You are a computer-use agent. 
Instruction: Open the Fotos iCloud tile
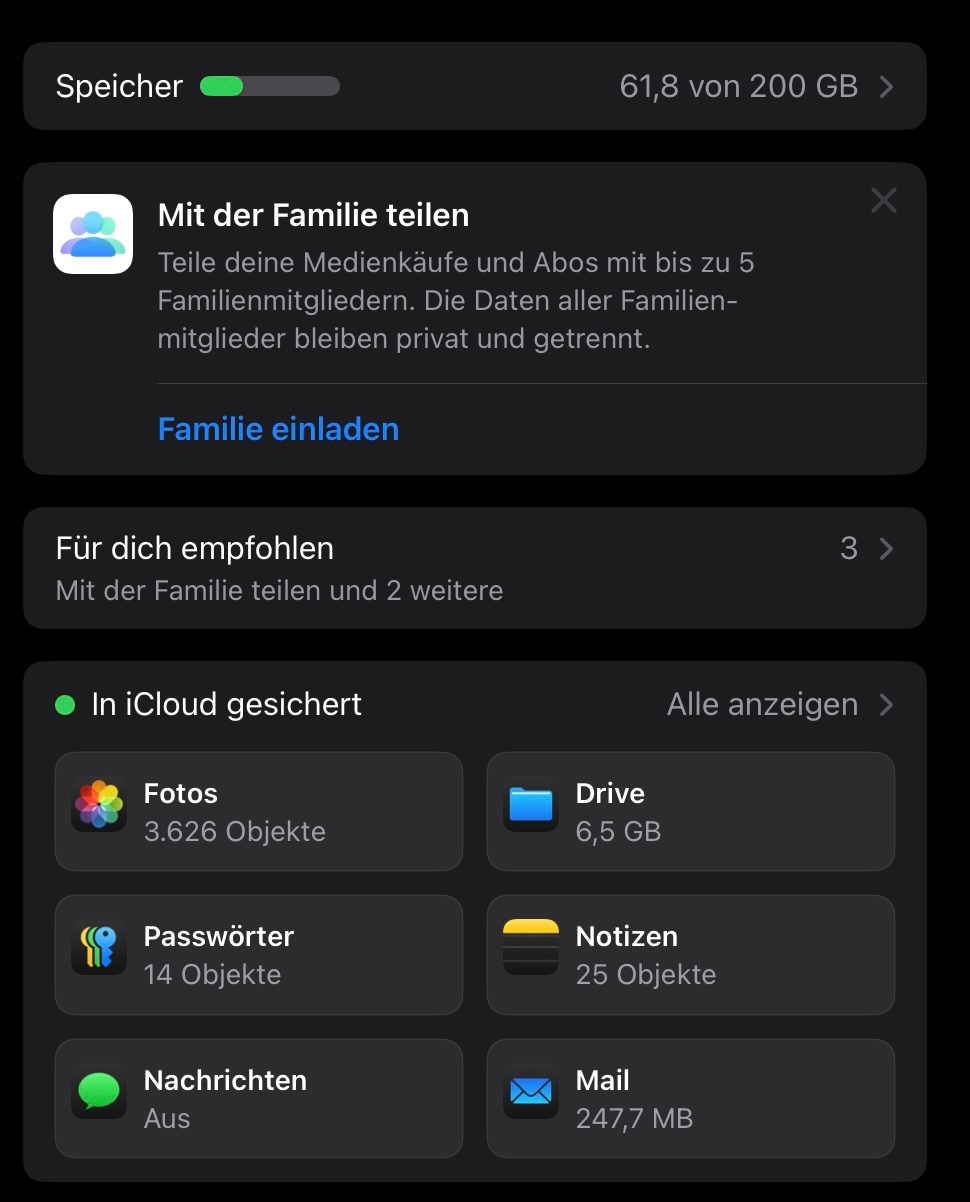258,811
